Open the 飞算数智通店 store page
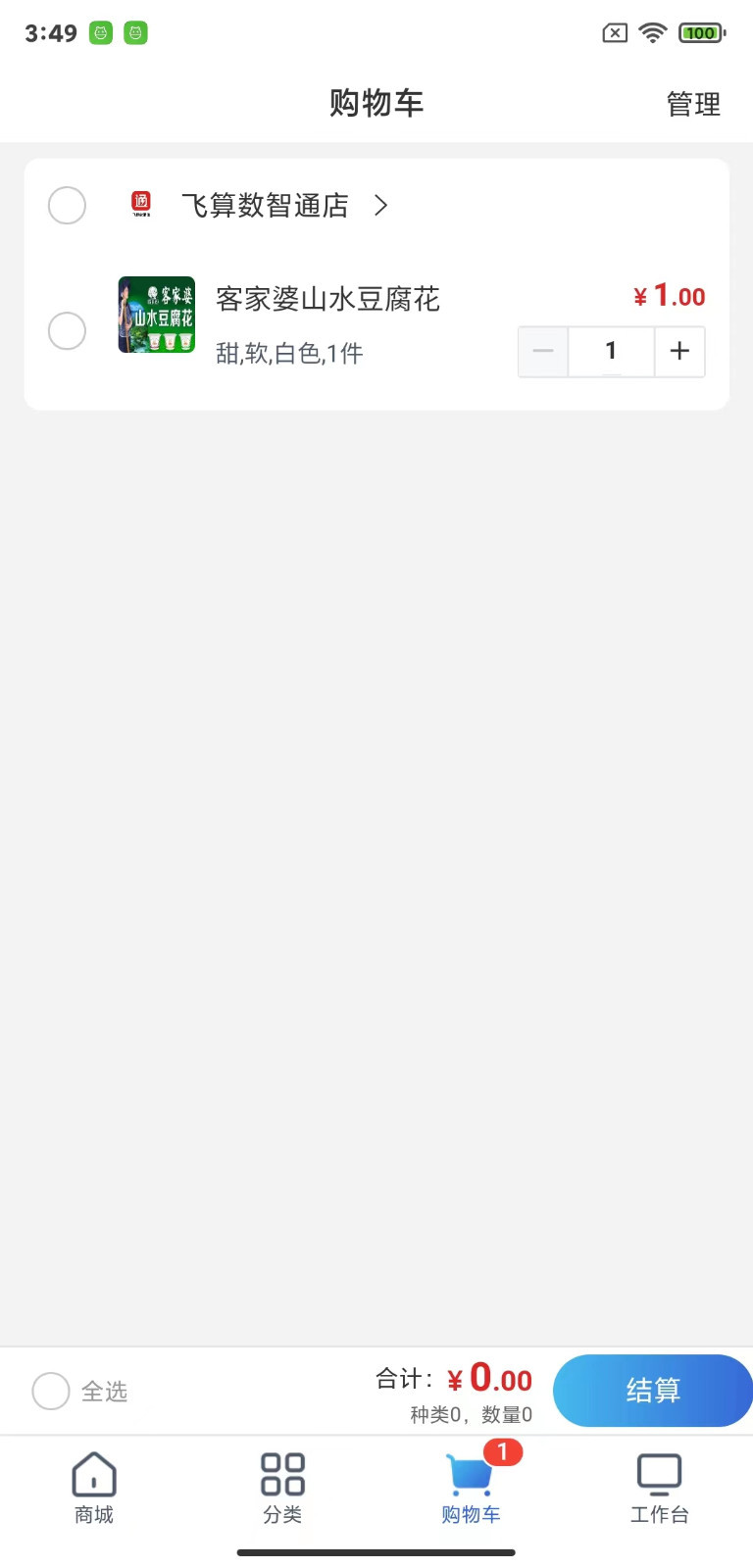The height and width of the screenshot is (1568, 753). coord(265,206)
